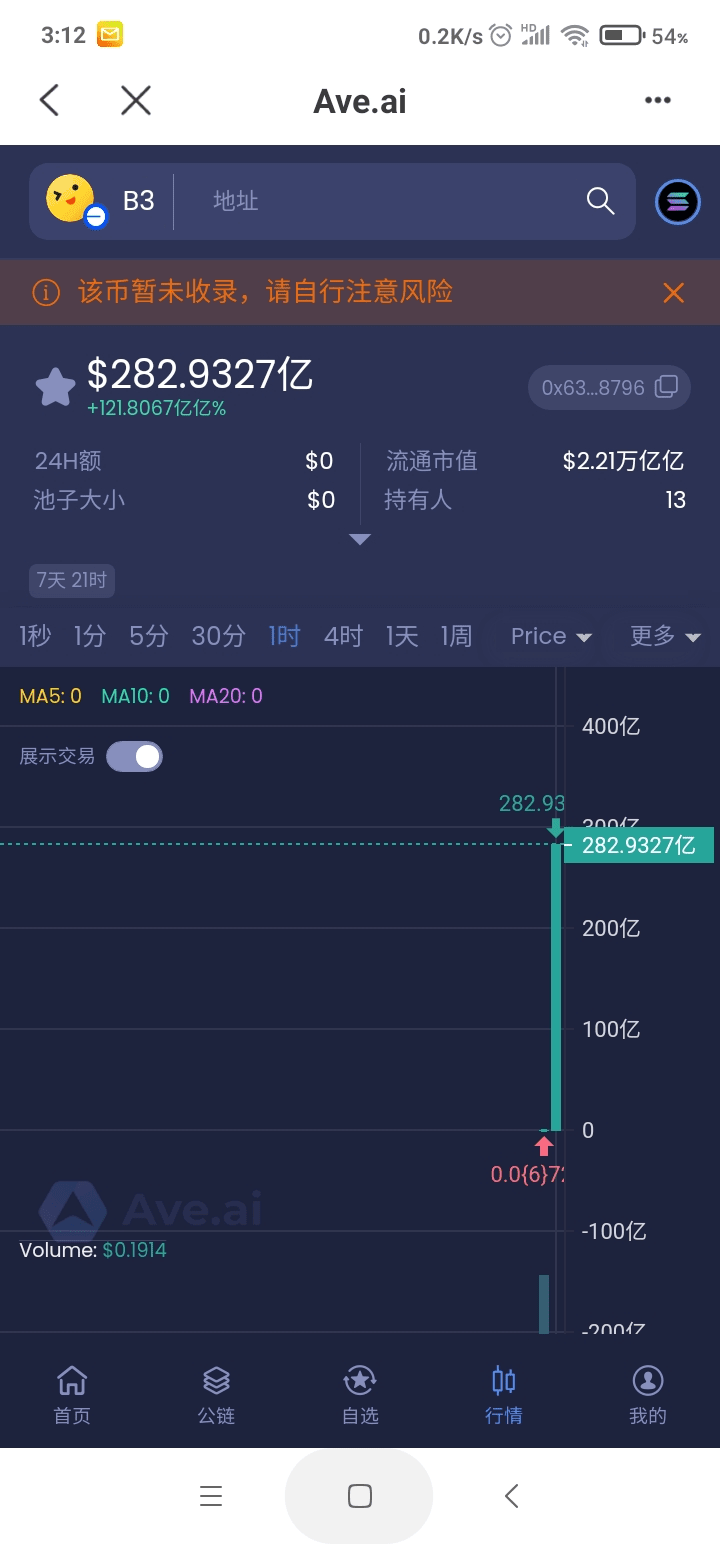The width and height of the screenshot is (720, 1544).
Task: Go to the 首页 tab
Action: (x=72, y=1395)
